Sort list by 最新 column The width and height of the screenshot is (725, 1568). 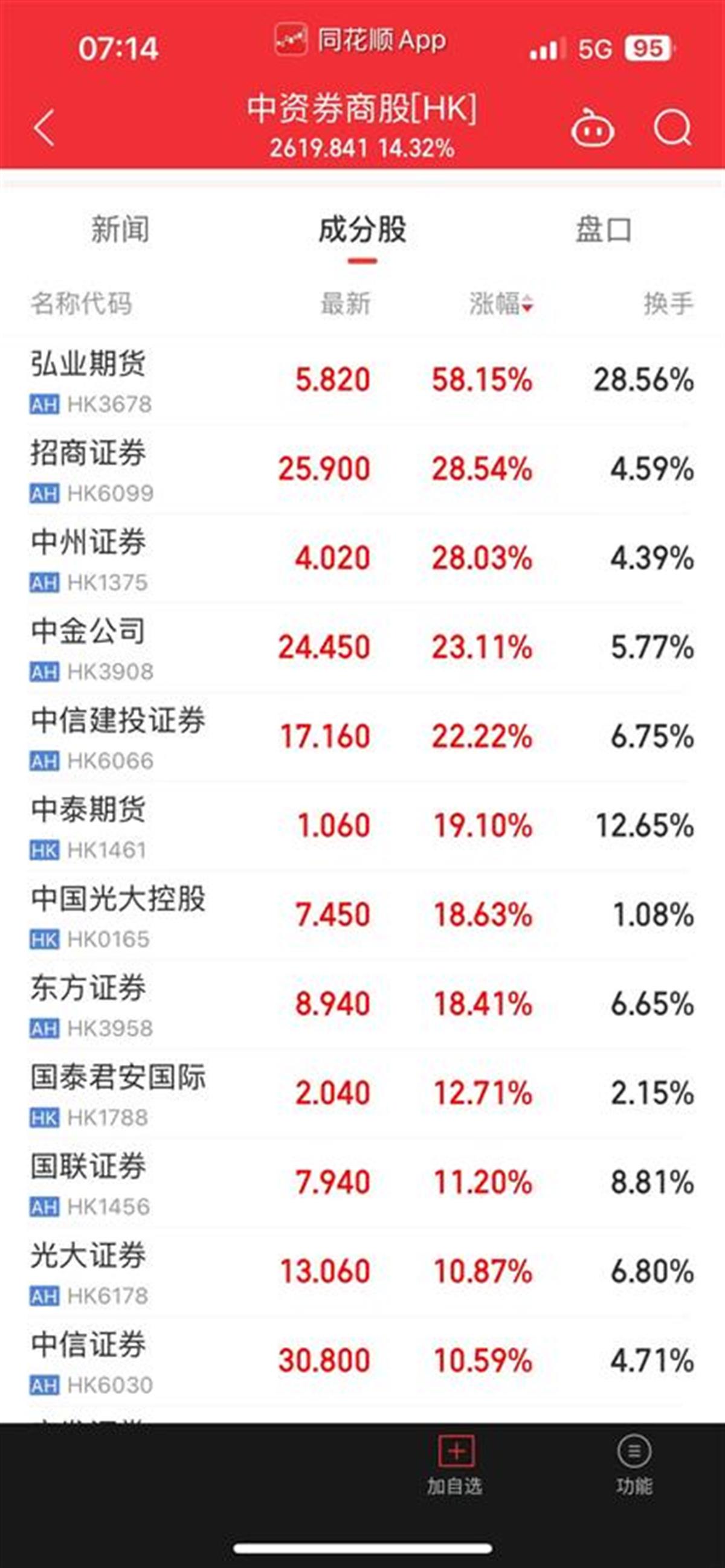point(345,303)
